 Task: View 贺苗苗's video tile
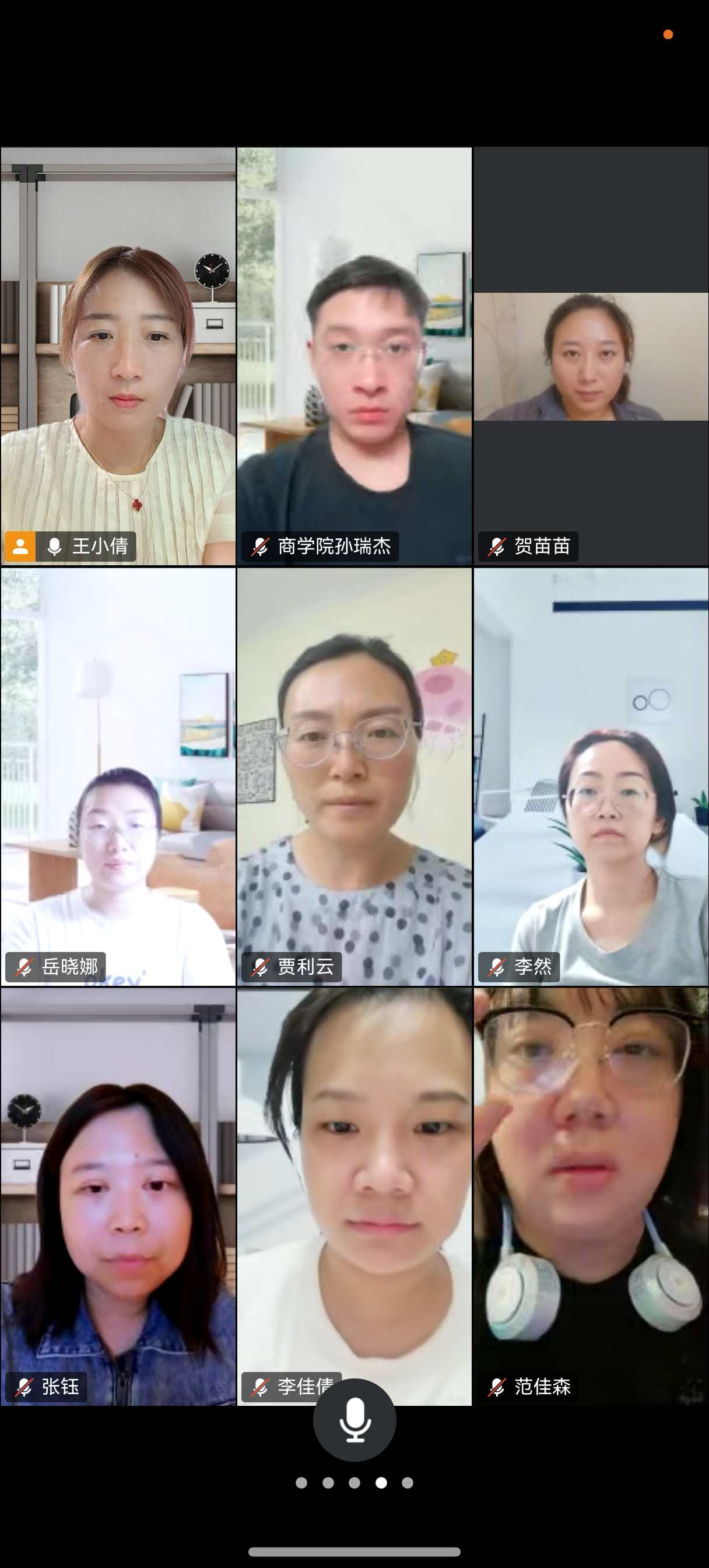click(591, 356)
